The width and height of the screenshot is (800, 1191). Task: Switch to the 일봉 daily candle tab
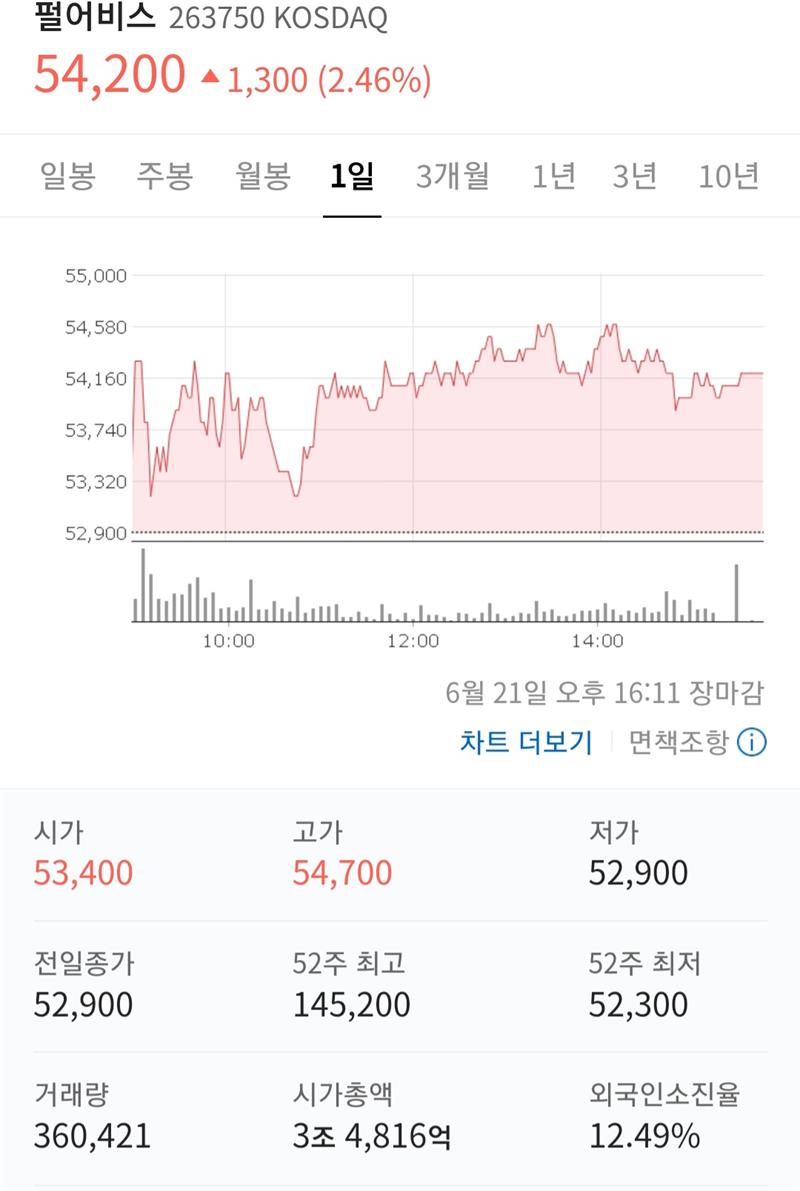[67, 177]
